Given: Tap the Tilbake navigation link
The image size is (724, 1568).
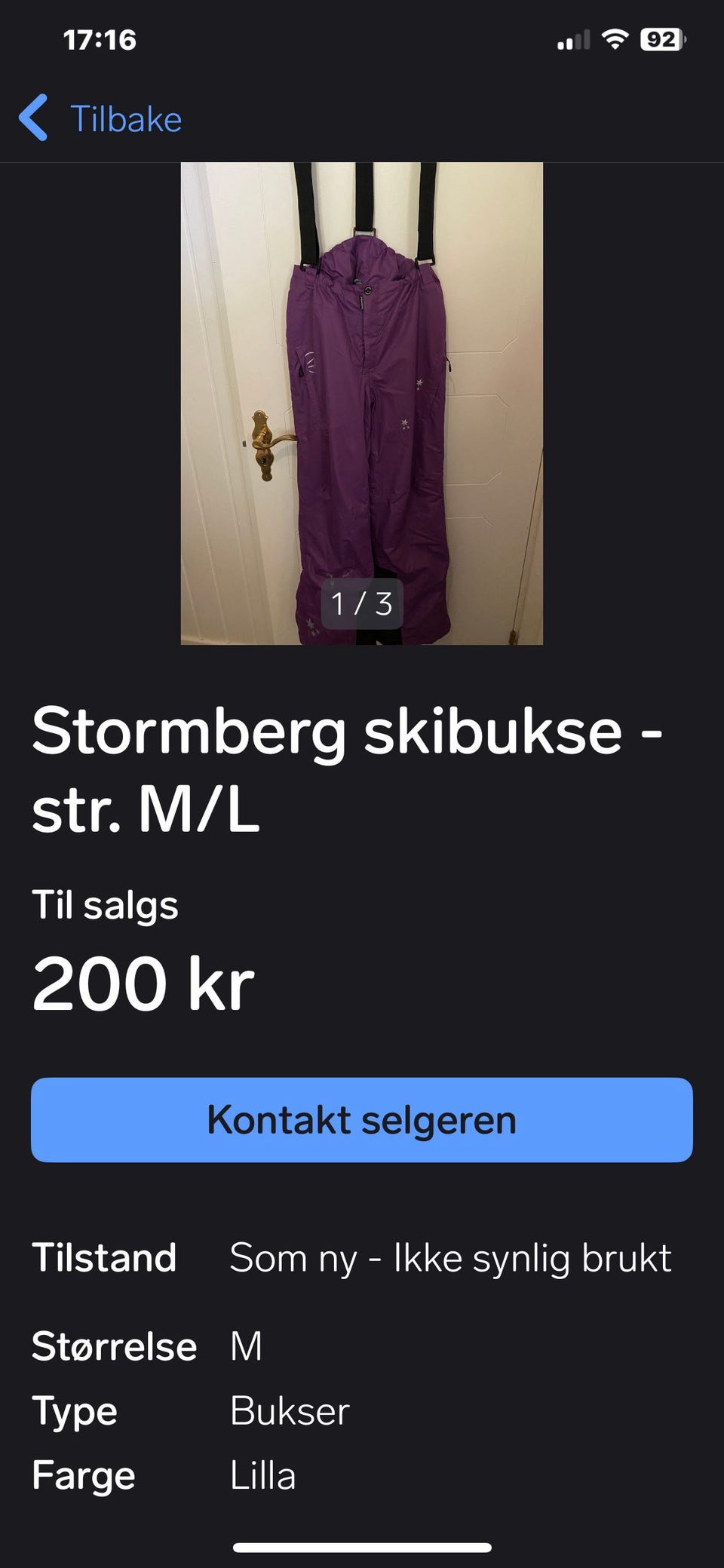Looking at the screenshot, I should 125,118.
